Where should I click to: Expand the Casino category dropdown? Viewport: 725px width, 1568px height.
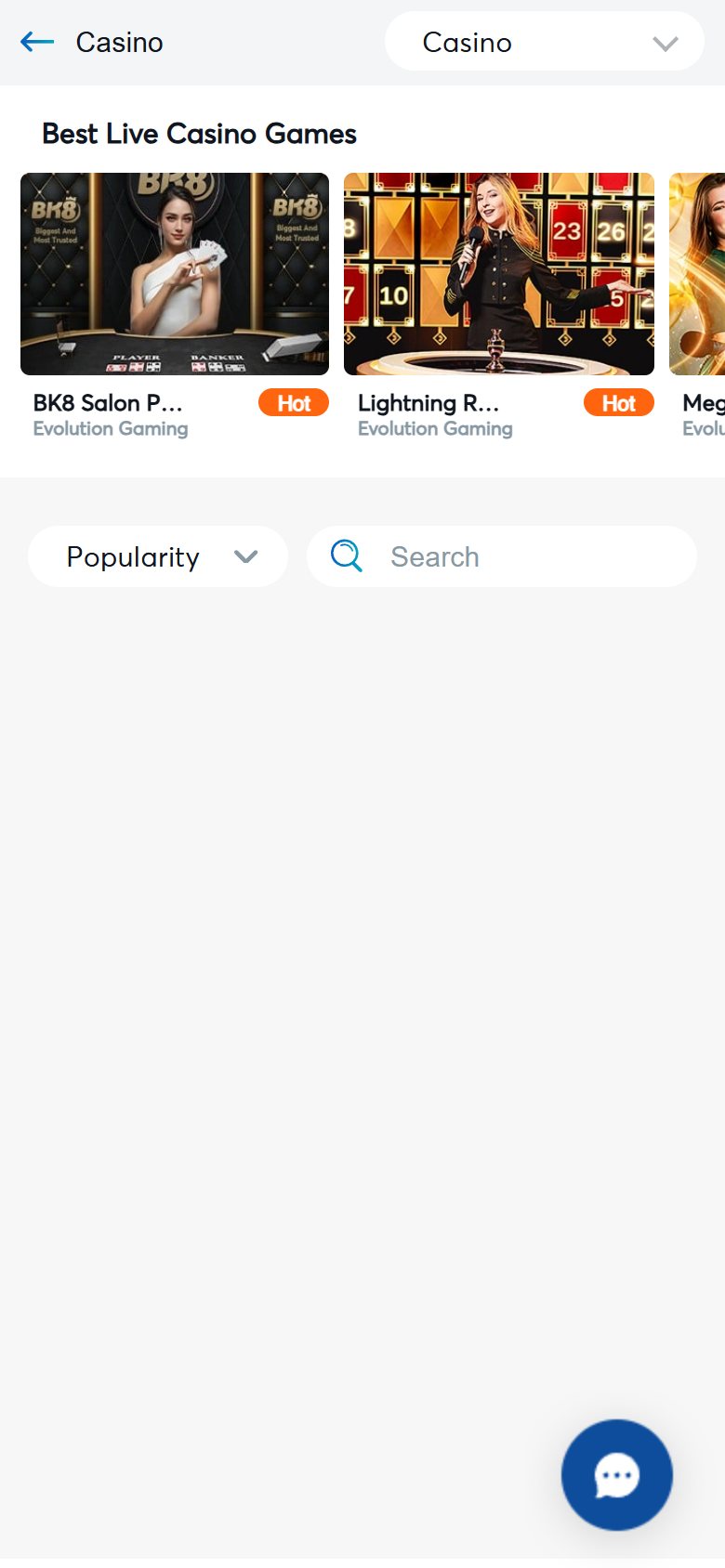point(545,42)
